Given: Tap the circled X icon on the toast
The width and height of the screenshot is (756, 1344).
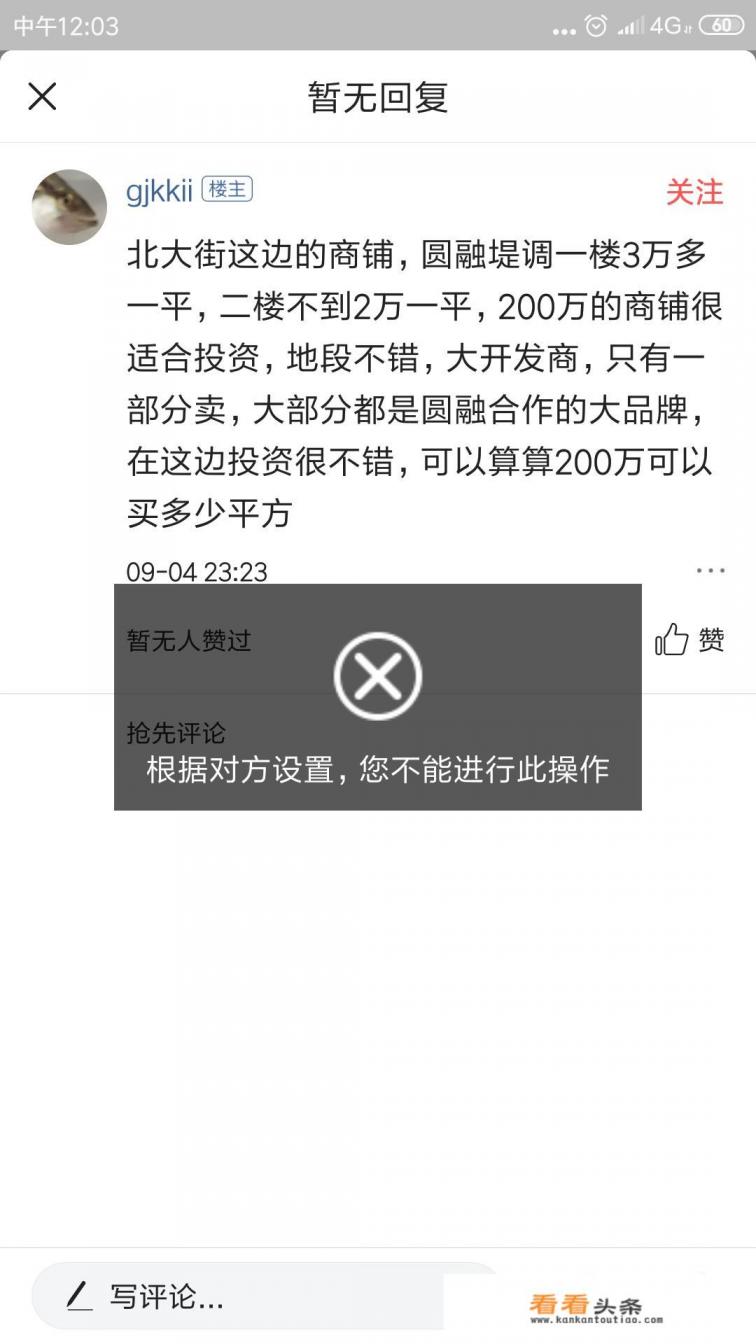Looking at the screenshot, I should pyautogui.click(x=377, y=675).
